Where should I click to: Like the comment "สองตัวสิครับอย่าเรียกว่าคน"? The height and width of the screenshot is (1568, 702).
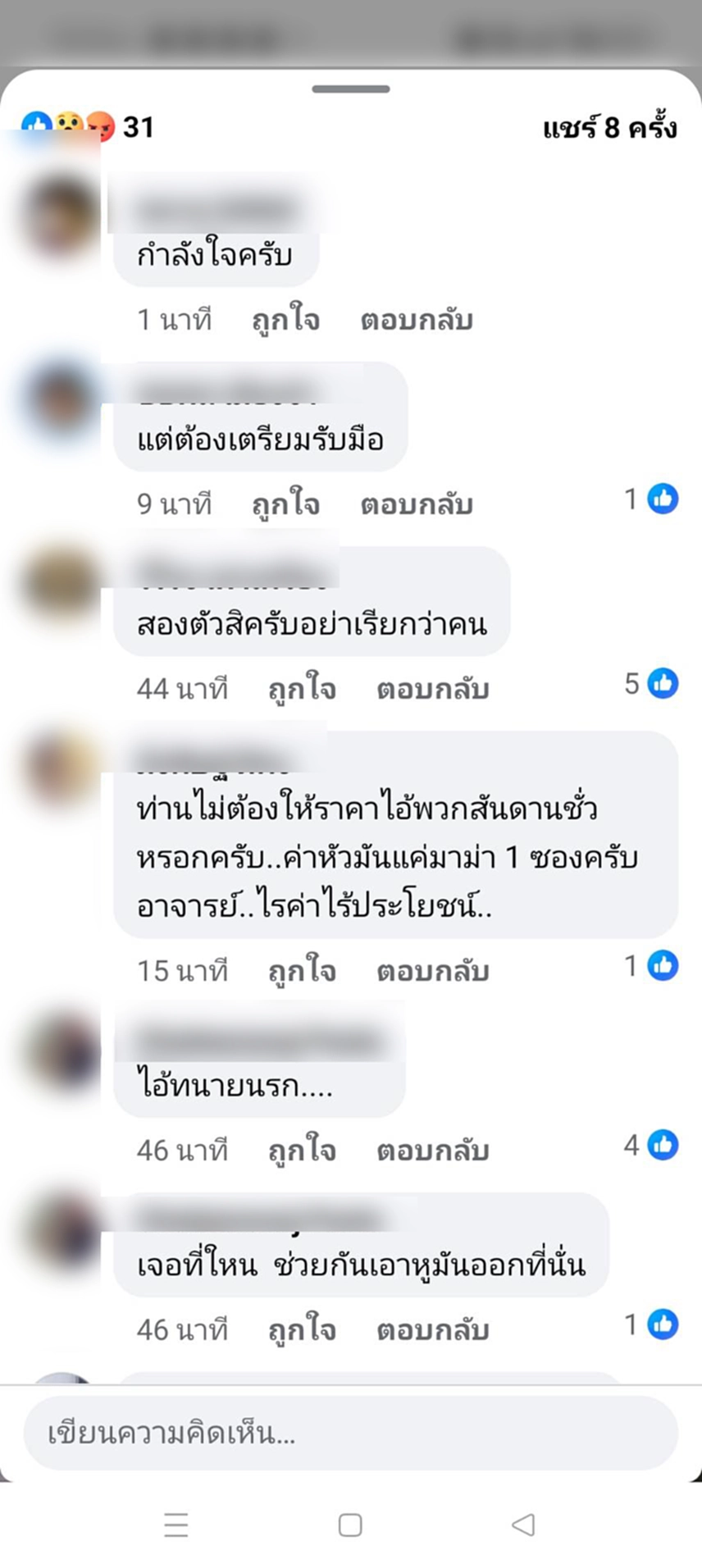(302, 689)
